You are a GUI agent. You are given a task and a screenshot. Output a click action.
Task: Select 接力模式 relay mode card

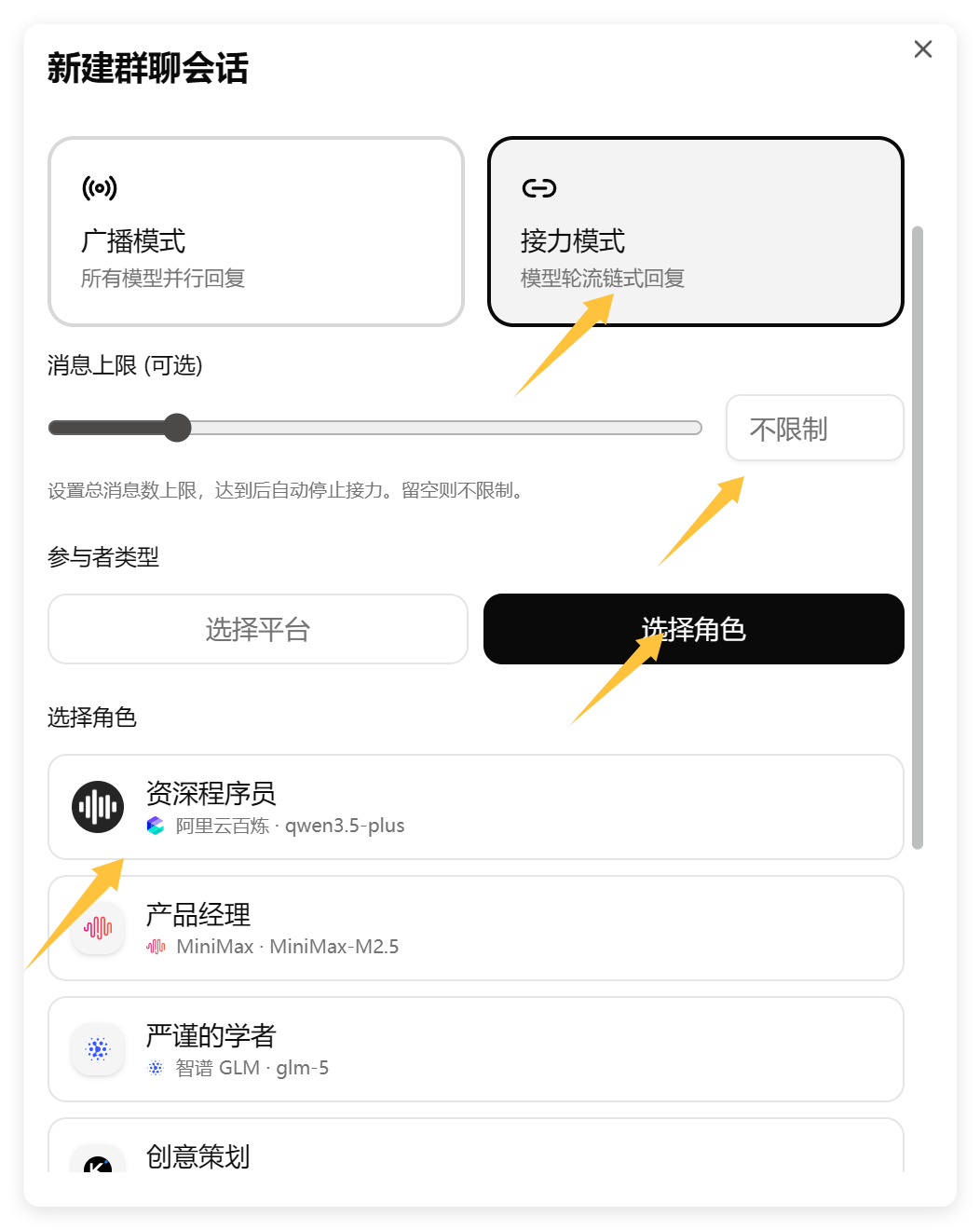click(695, 232)
